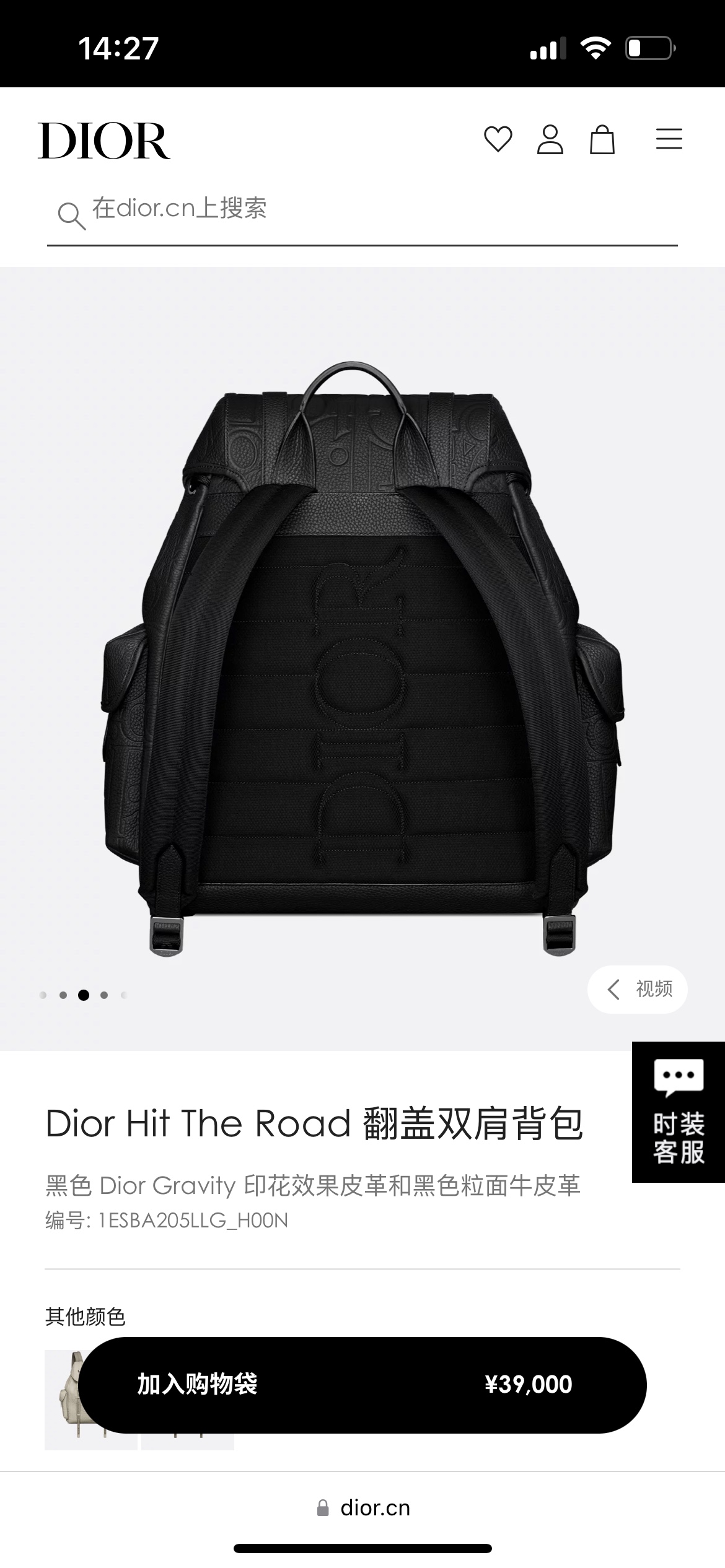Tap the 视频 video button
The width and height of the screenshot is (725, 1568).
pyautogui.click(x=638, y=989)
